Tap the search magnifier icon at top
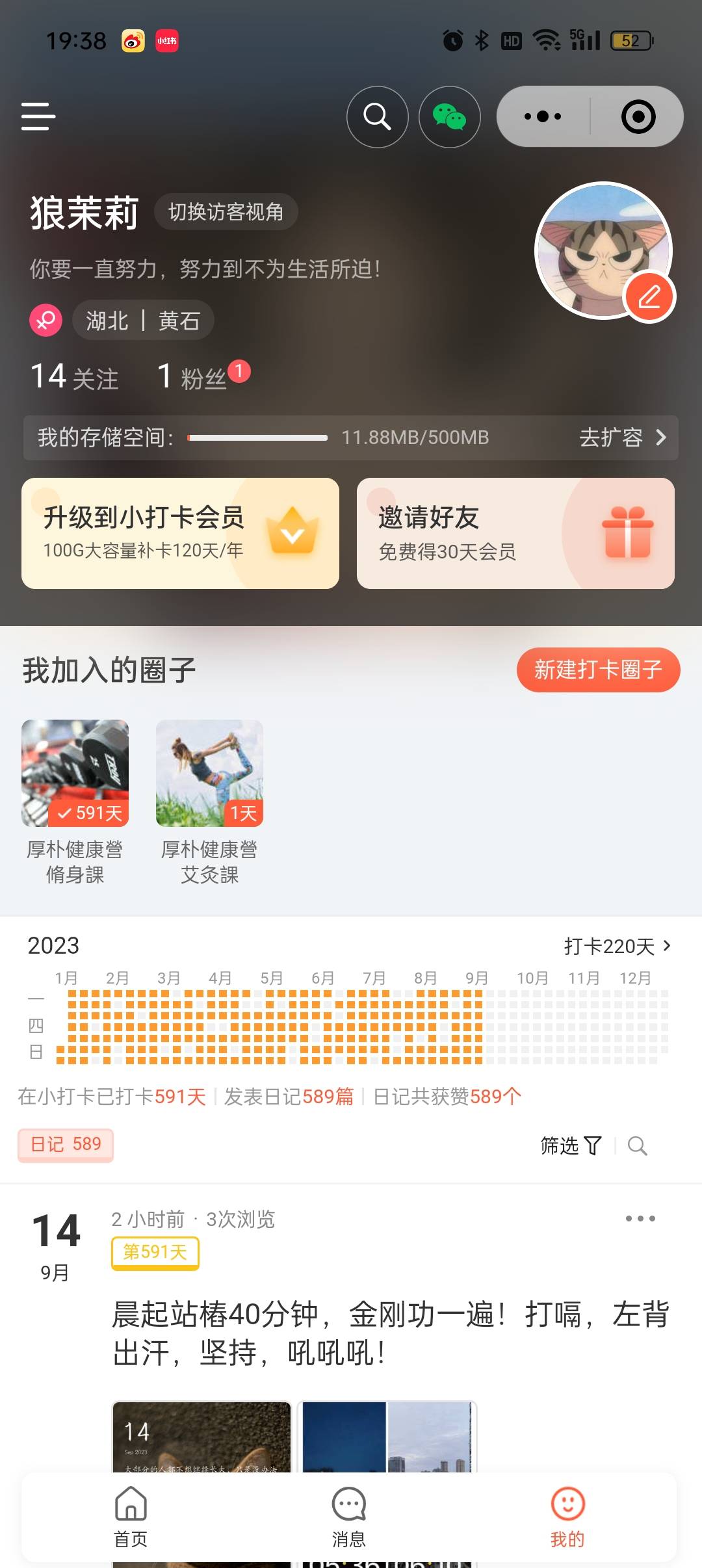Viewport: 702px width, 1568px height. (x=378, y=117)
